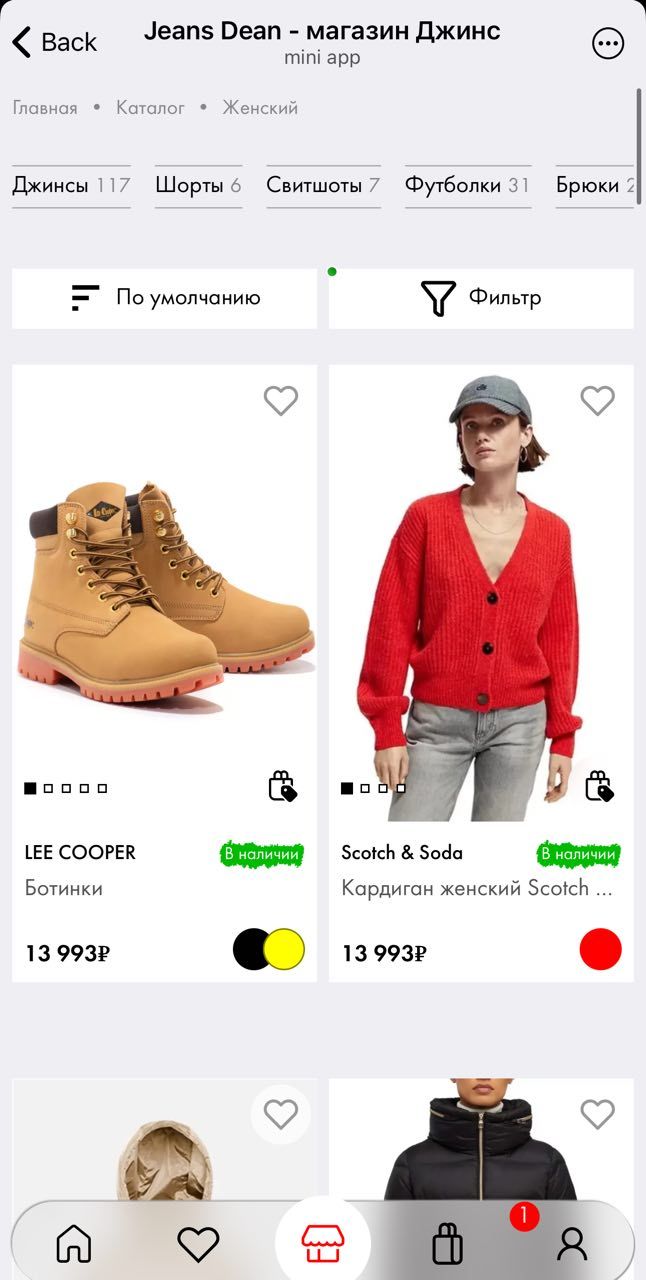Open the shopping bag tab
646x1280 pixels.
(x=448, y=1244)
